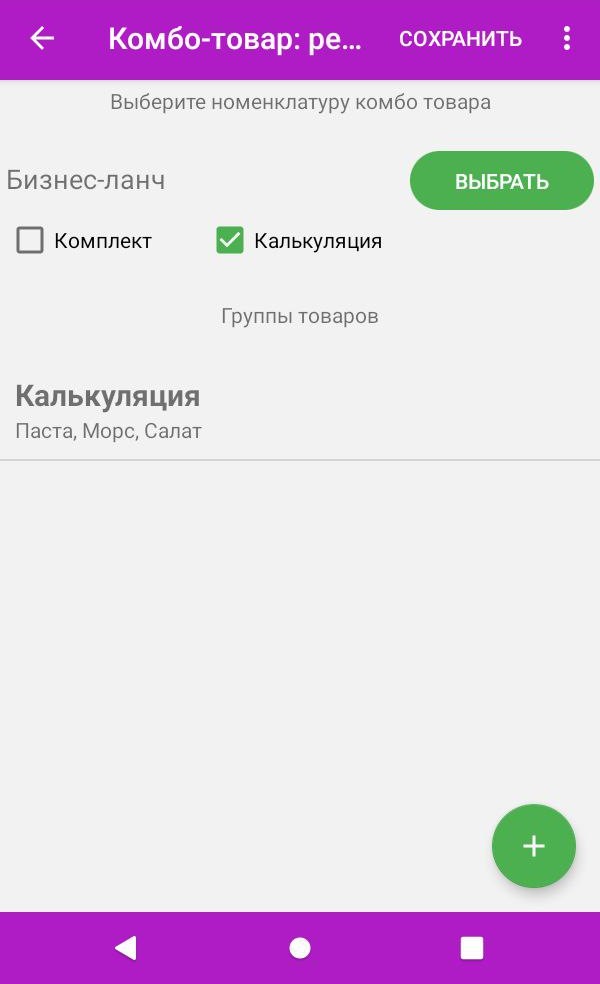
Task: Open recent apps from the navigation bar
Action: [471, 948]
